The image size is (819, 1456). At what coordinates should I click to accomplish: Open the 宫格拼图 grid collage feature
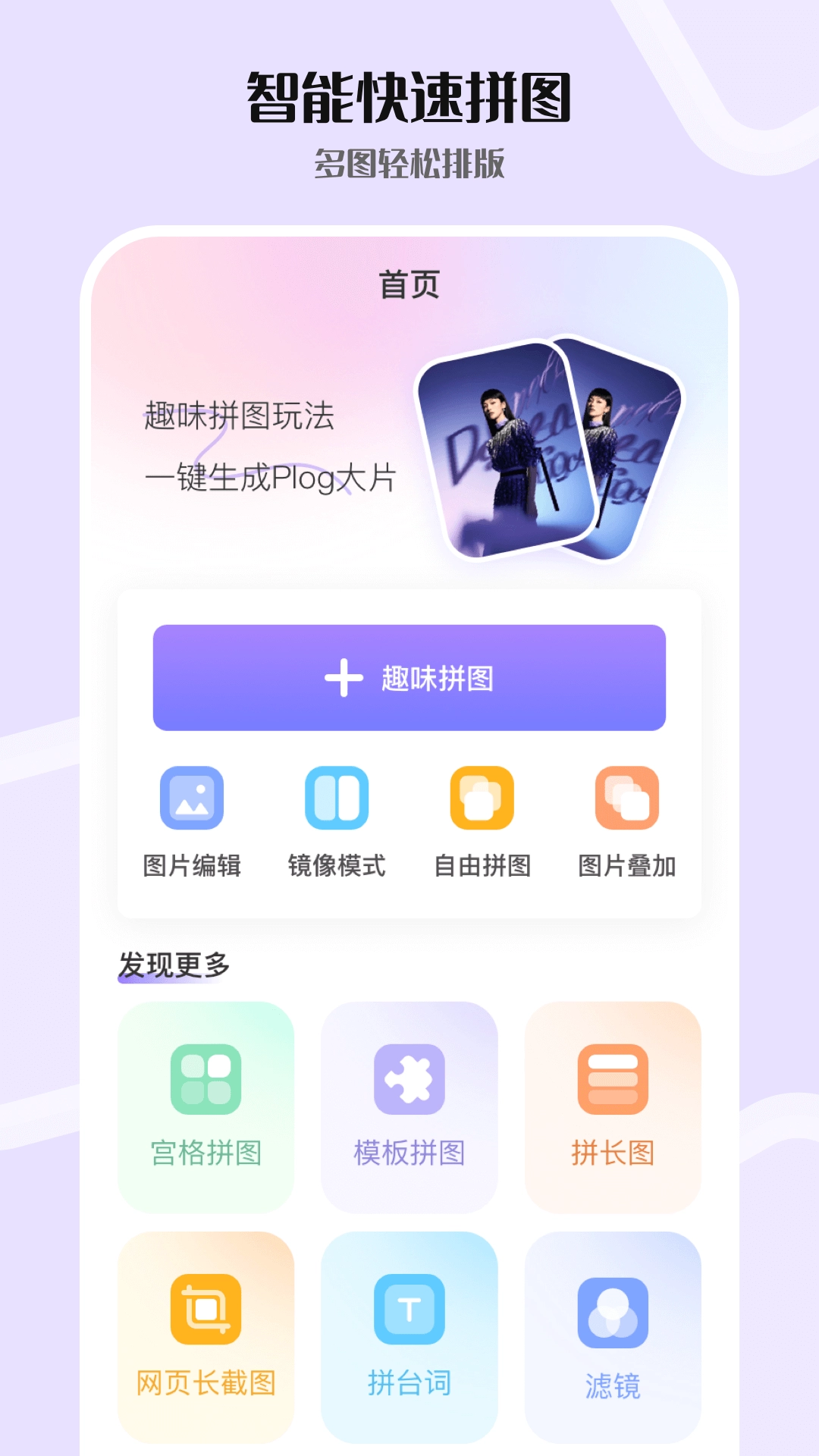point(206,1103)
